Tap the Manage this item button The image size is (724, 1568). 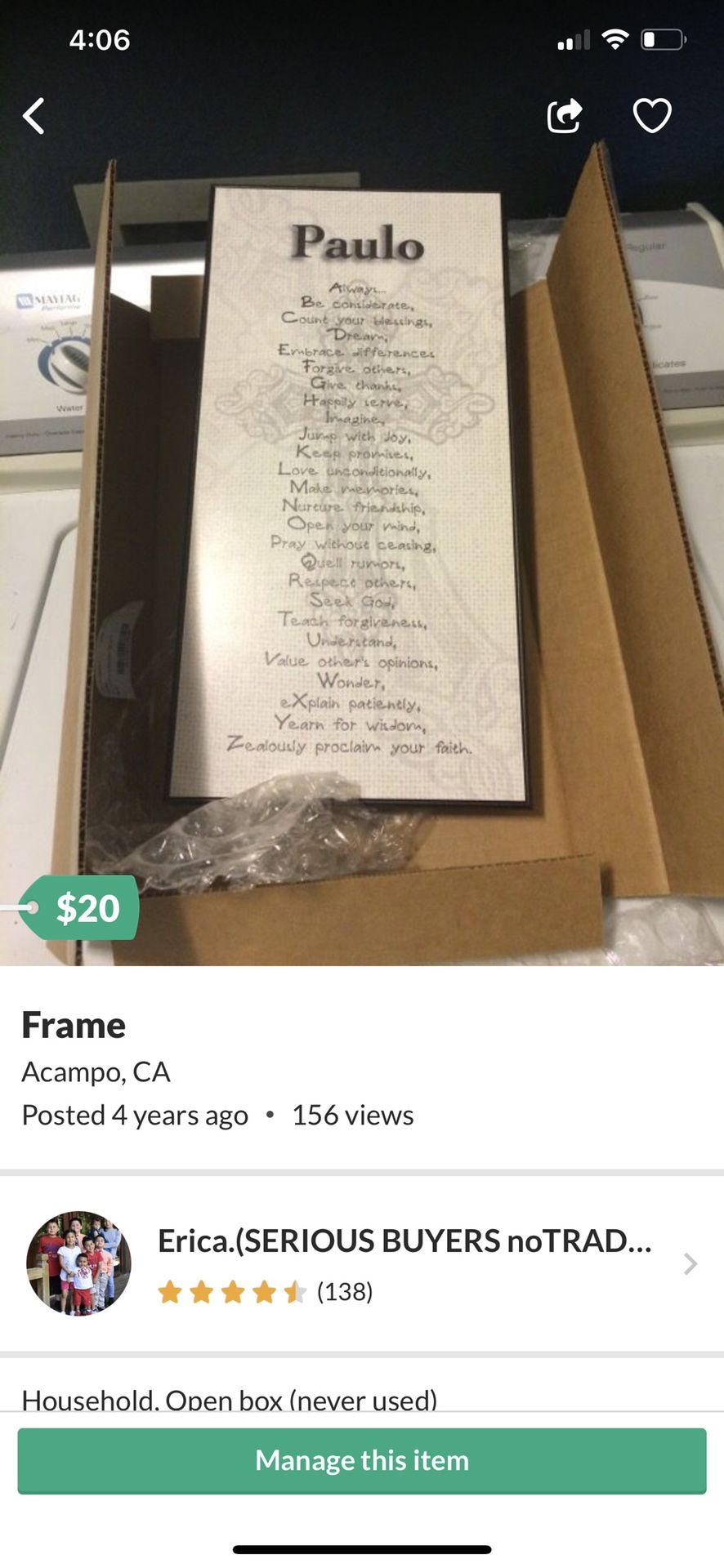(362, 1461)
